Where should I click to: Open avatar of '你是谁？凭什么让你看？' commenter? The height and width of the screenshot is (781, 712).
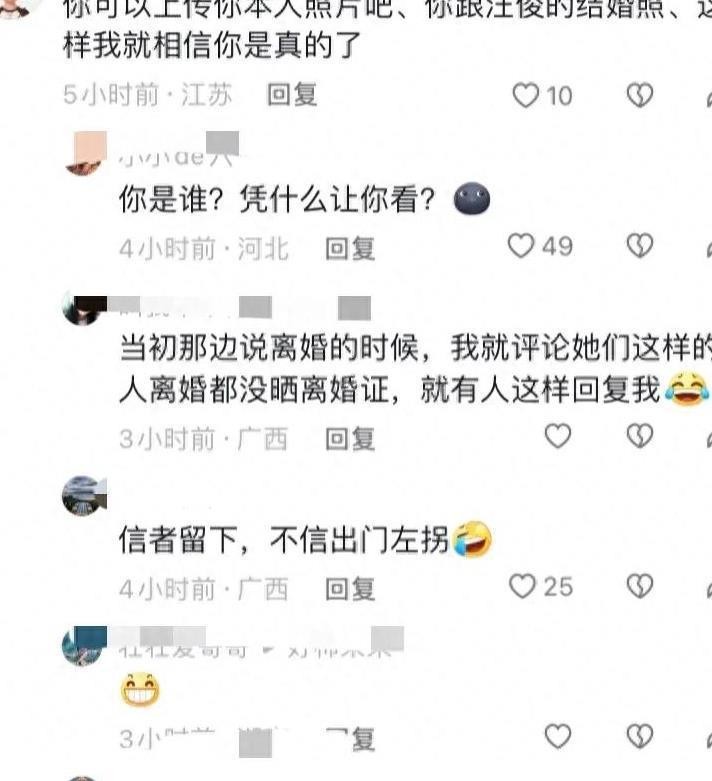click(84, 152)
